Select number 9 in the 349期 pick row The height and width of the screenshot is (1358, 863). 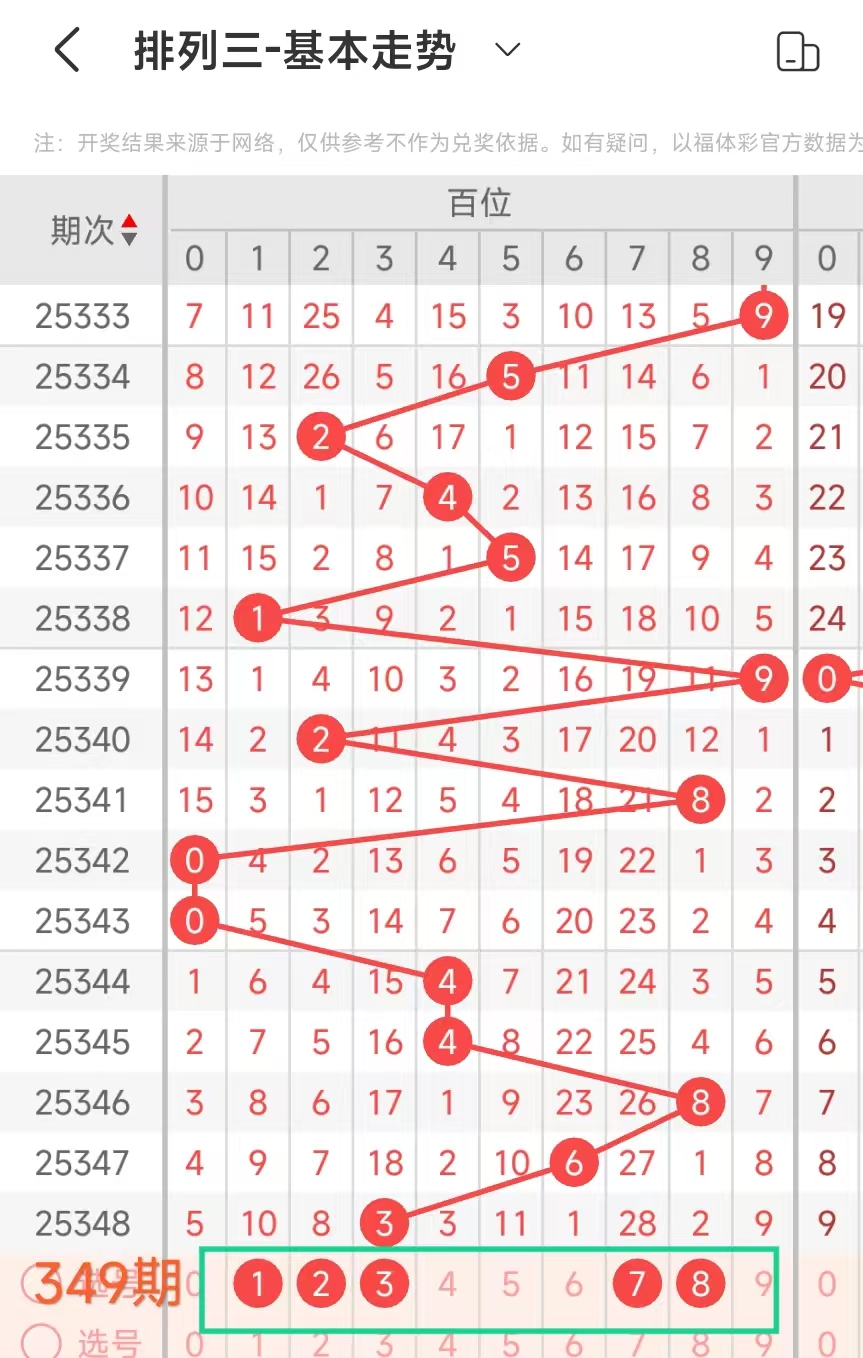pyautogui.click(x=763, y=1284)
